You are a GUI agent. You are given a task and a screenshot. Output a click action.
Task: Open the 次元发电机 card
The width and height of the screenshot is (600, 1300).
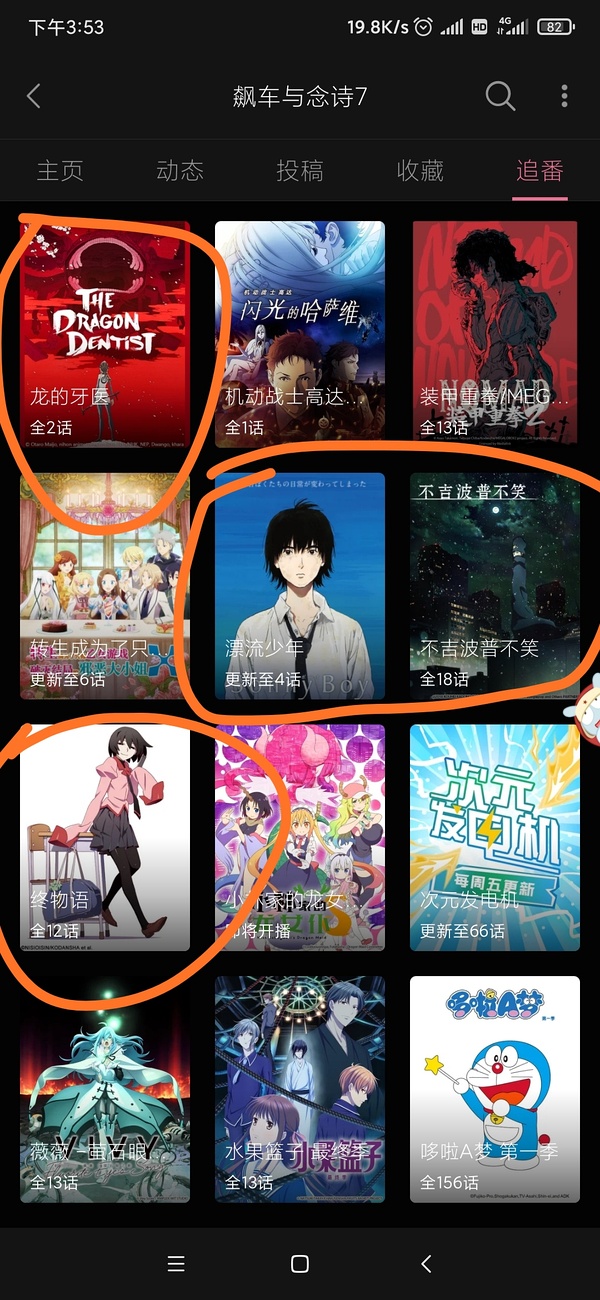[495, 837]
